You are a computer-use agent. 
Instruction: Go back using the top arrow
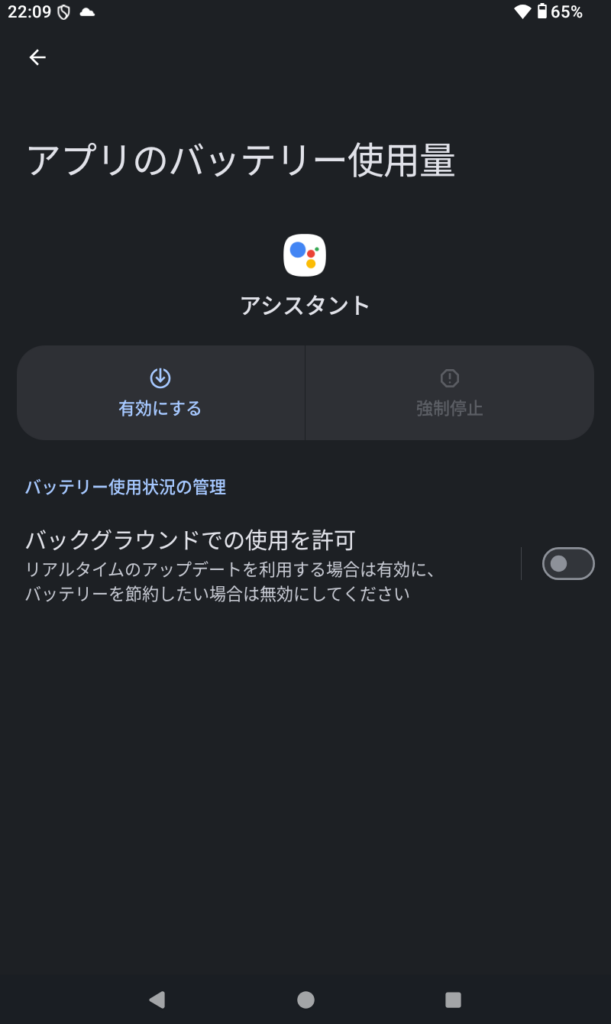38,58
